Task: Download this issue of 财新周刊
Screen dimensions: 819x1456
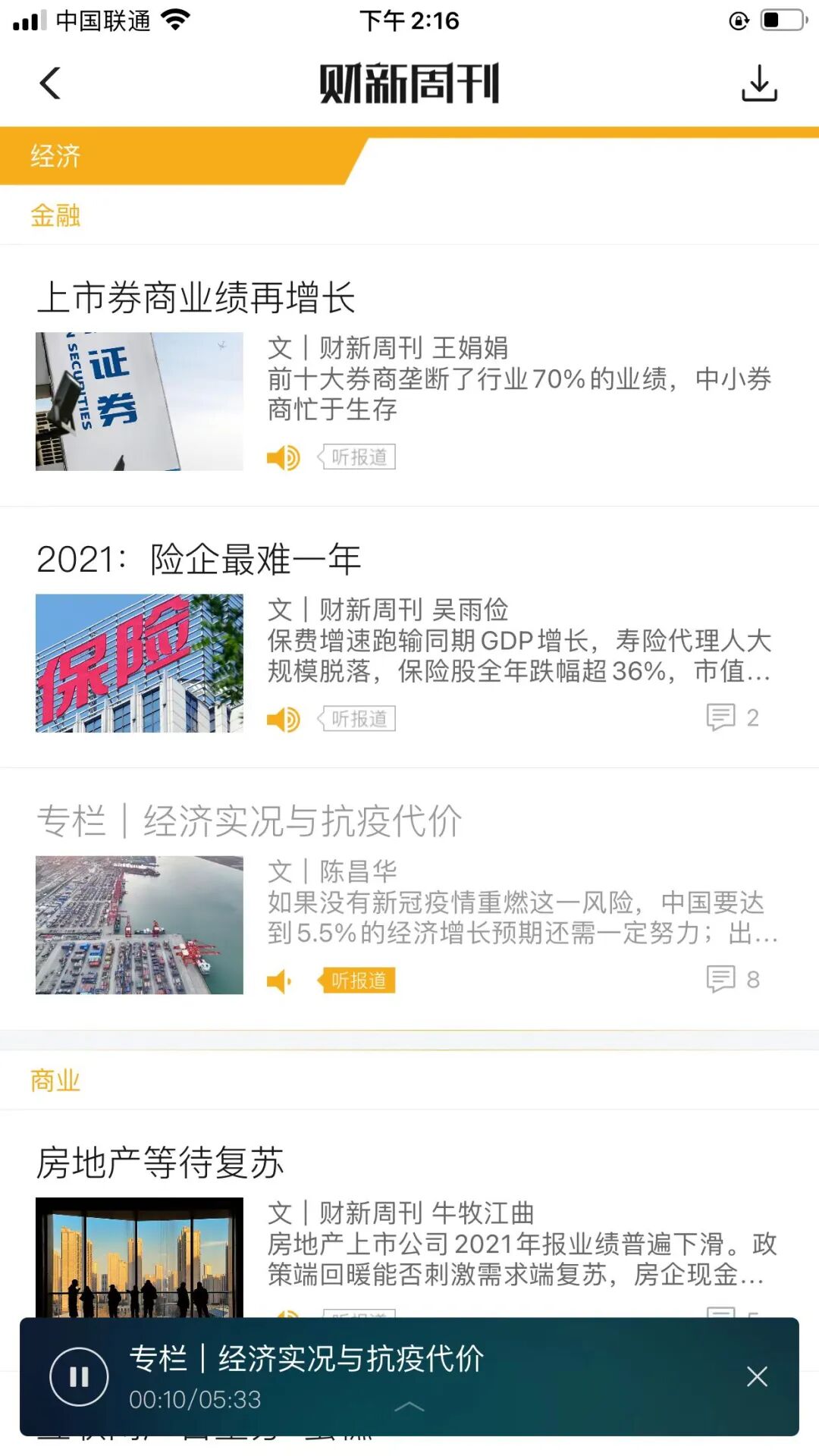Action: [x=759, y=83]
